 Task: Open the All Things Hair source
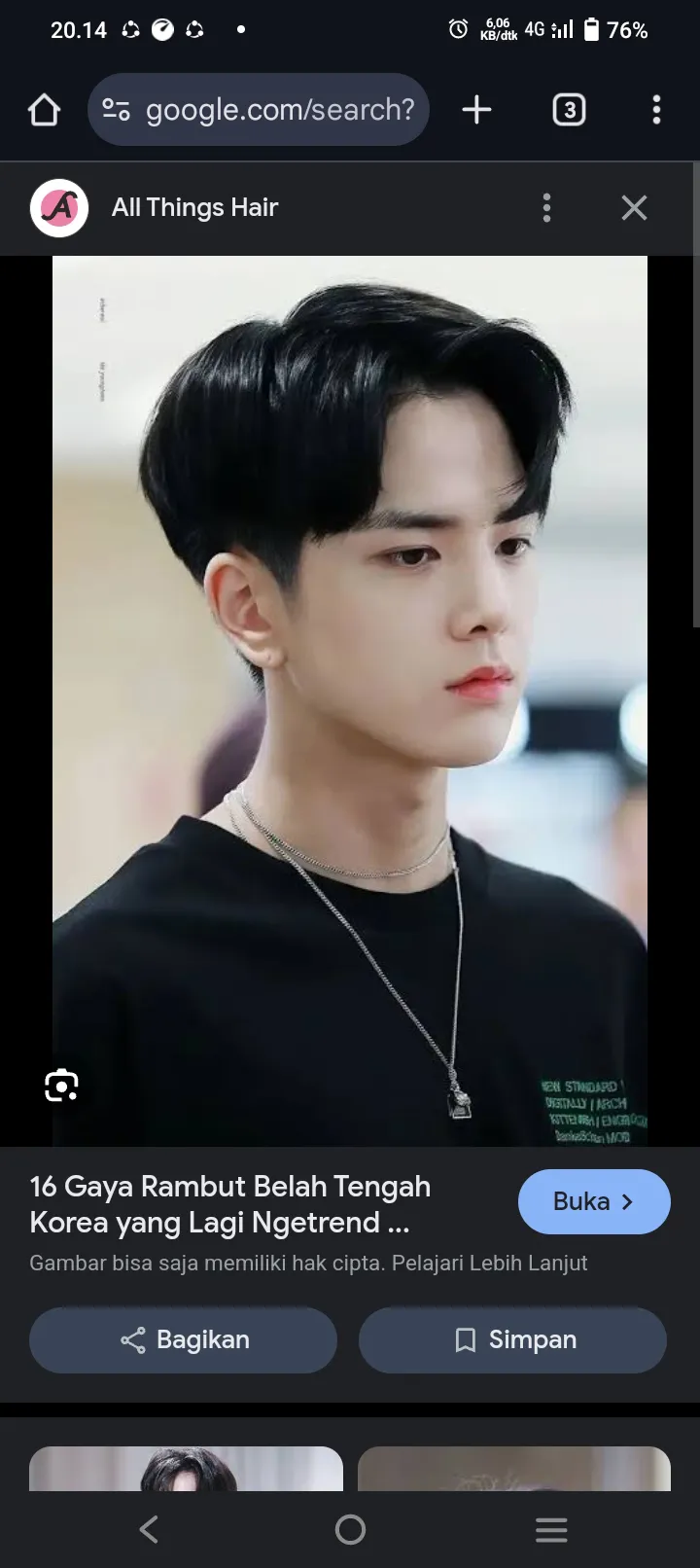coord(194,207)
